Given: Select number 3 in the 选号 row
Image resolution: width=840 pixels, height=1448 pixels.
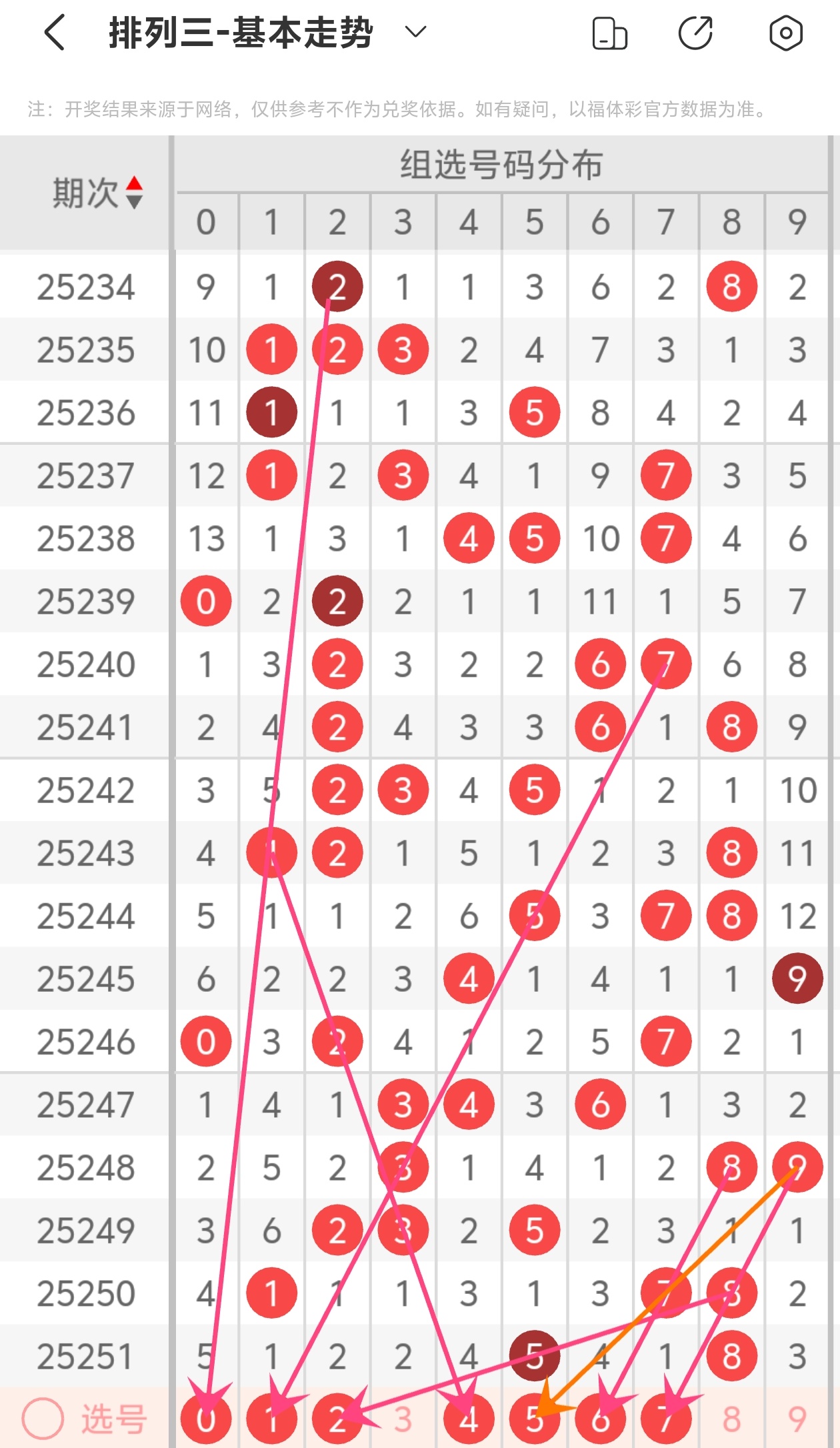Looking at the screenshot, I should click(x=403, y=1419).
